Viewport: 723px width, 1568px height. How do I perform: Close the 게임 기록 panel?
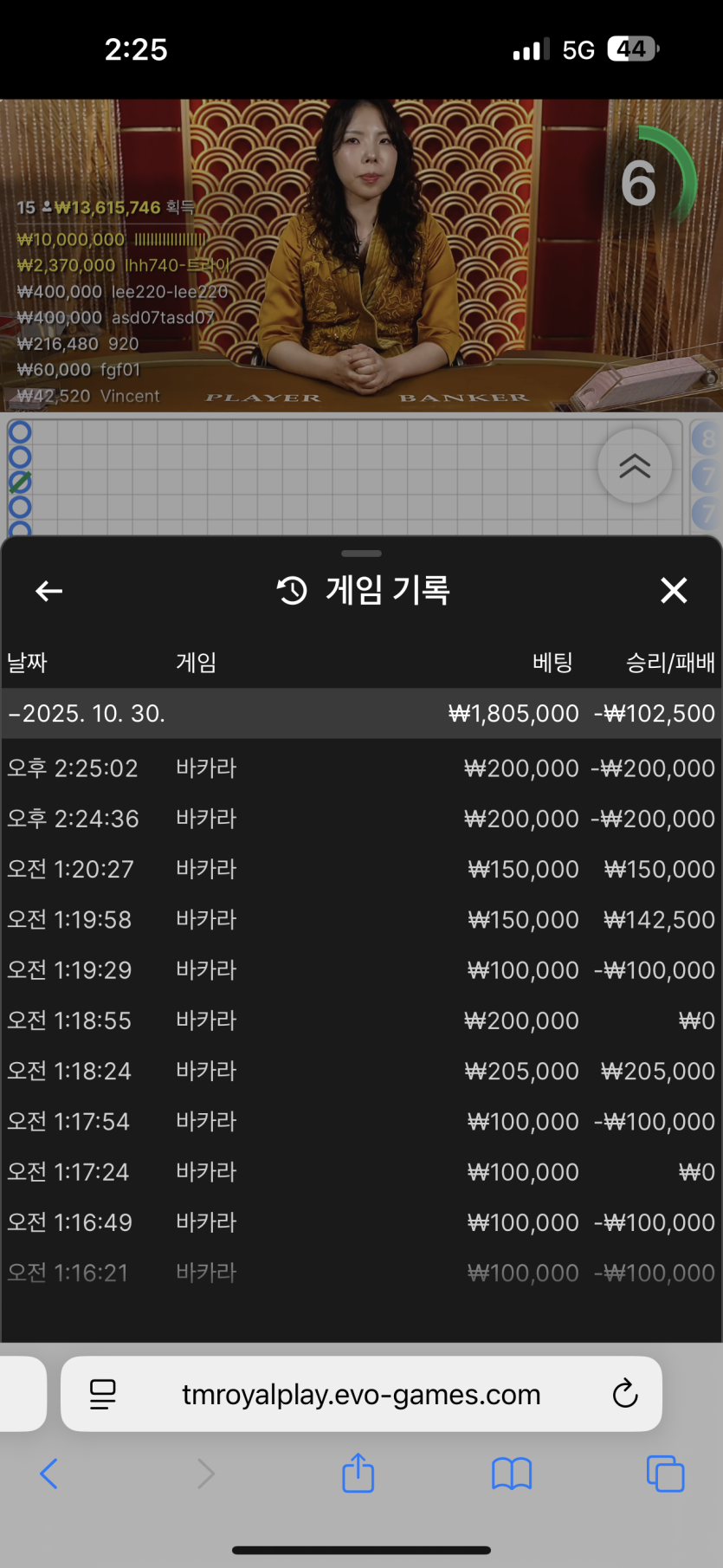click(674, 590)
